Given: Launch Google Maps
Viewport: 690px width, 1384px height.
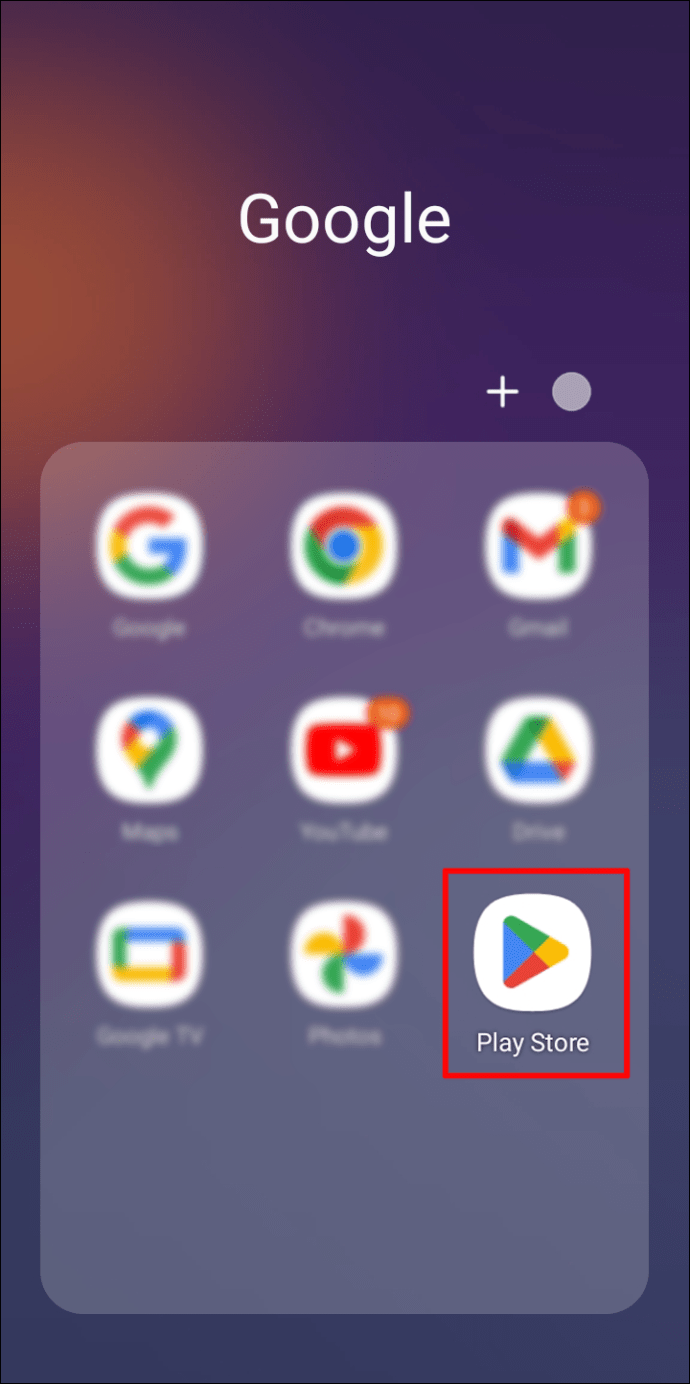Looking at the screenshot, I should pyautogui.click(x=149, y=750).
